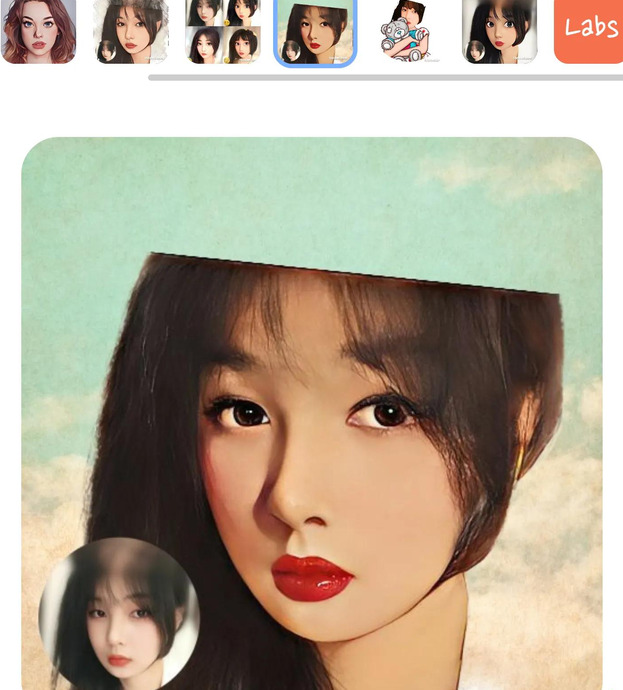Select the dark-haired cartoon portrait style
The height and width of the screenshot is (690, 623).
pos(499,31)
